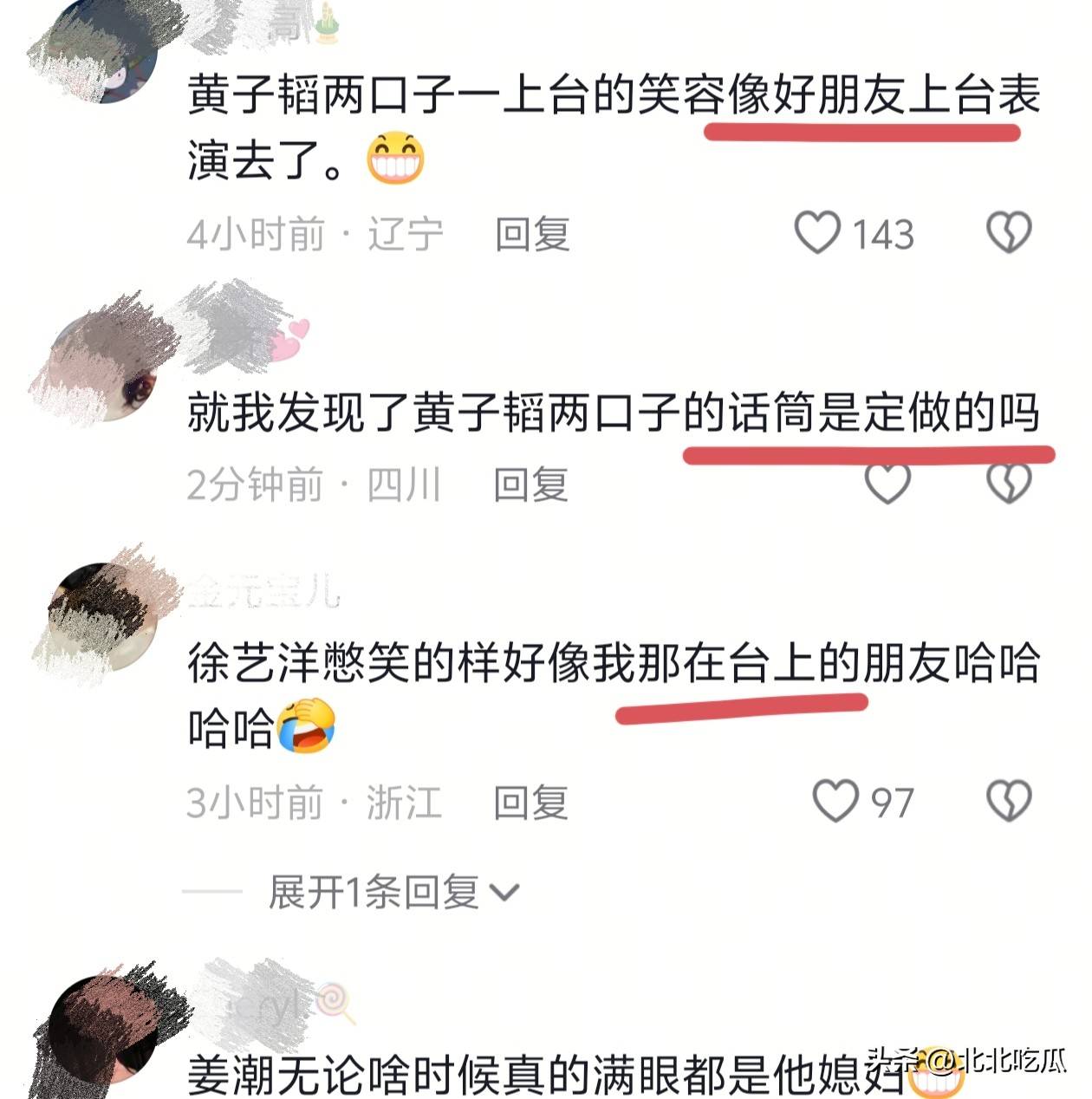Reply to the comment posted 4小时前
Image resolution: width=1092 pixels, height=1099 pixels.
tap(532, 235)
